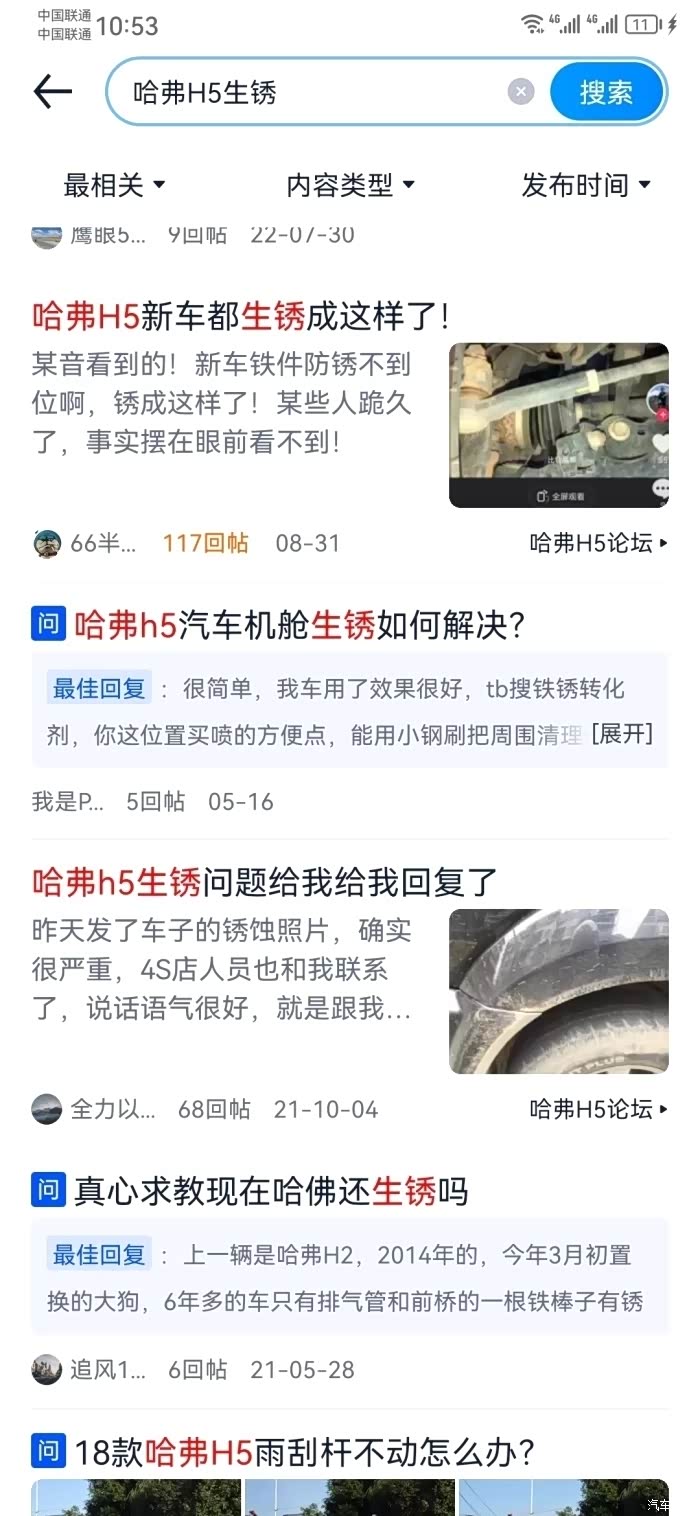The height and width of the screenshot is (1516, 700).
Task: View the rusty car part thumbnail
Action: pyautogui.click(x=558, y=425)
